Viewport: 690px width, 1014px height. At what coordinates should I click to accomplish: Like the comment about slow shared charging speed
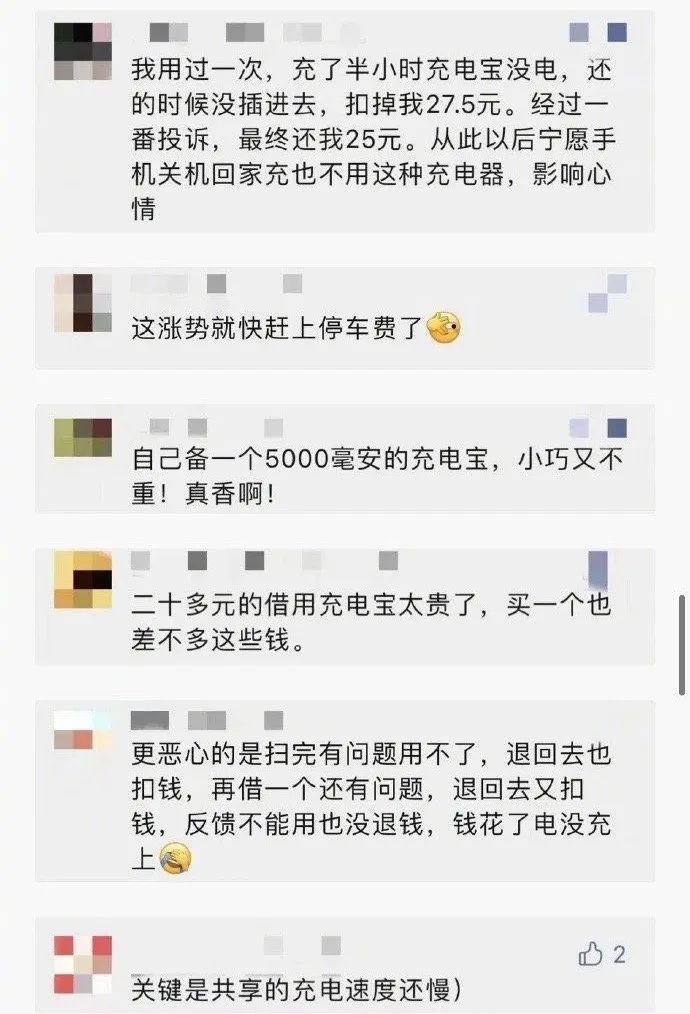pyautogui.click(x=591, y=954)
